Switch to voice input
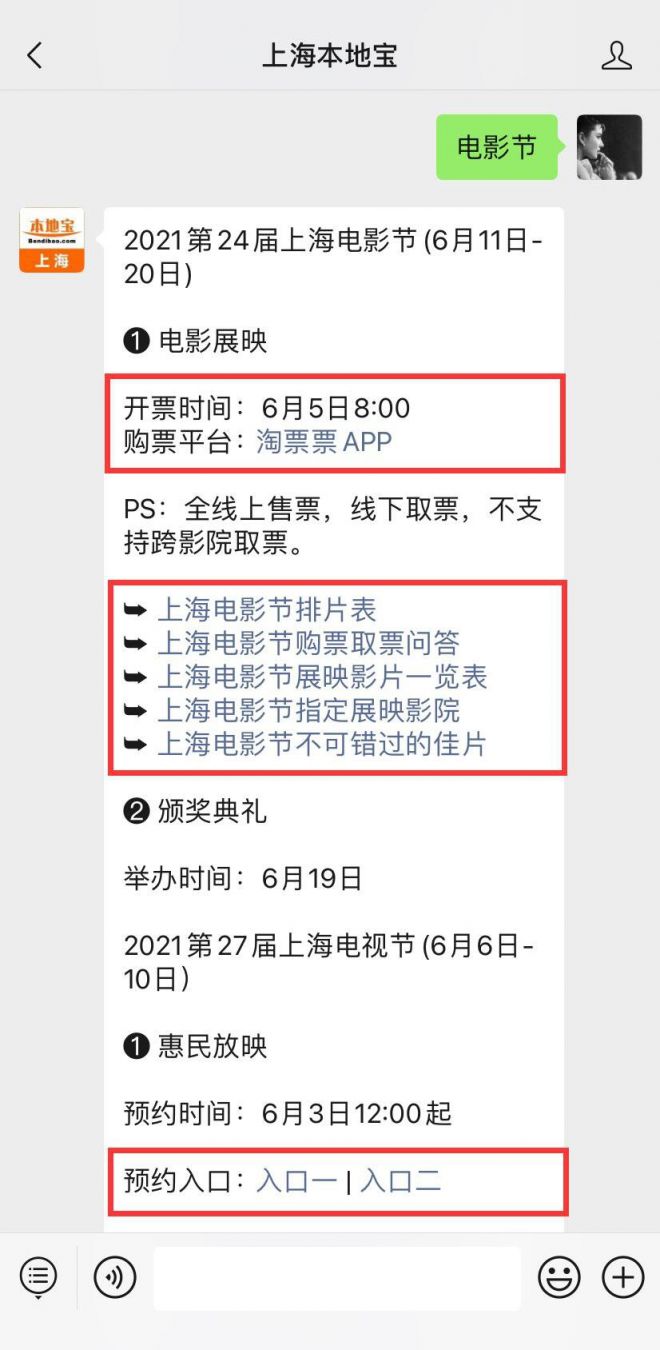The height and width of the screenshot is (1350, 660). click(x=115, y=1277)
